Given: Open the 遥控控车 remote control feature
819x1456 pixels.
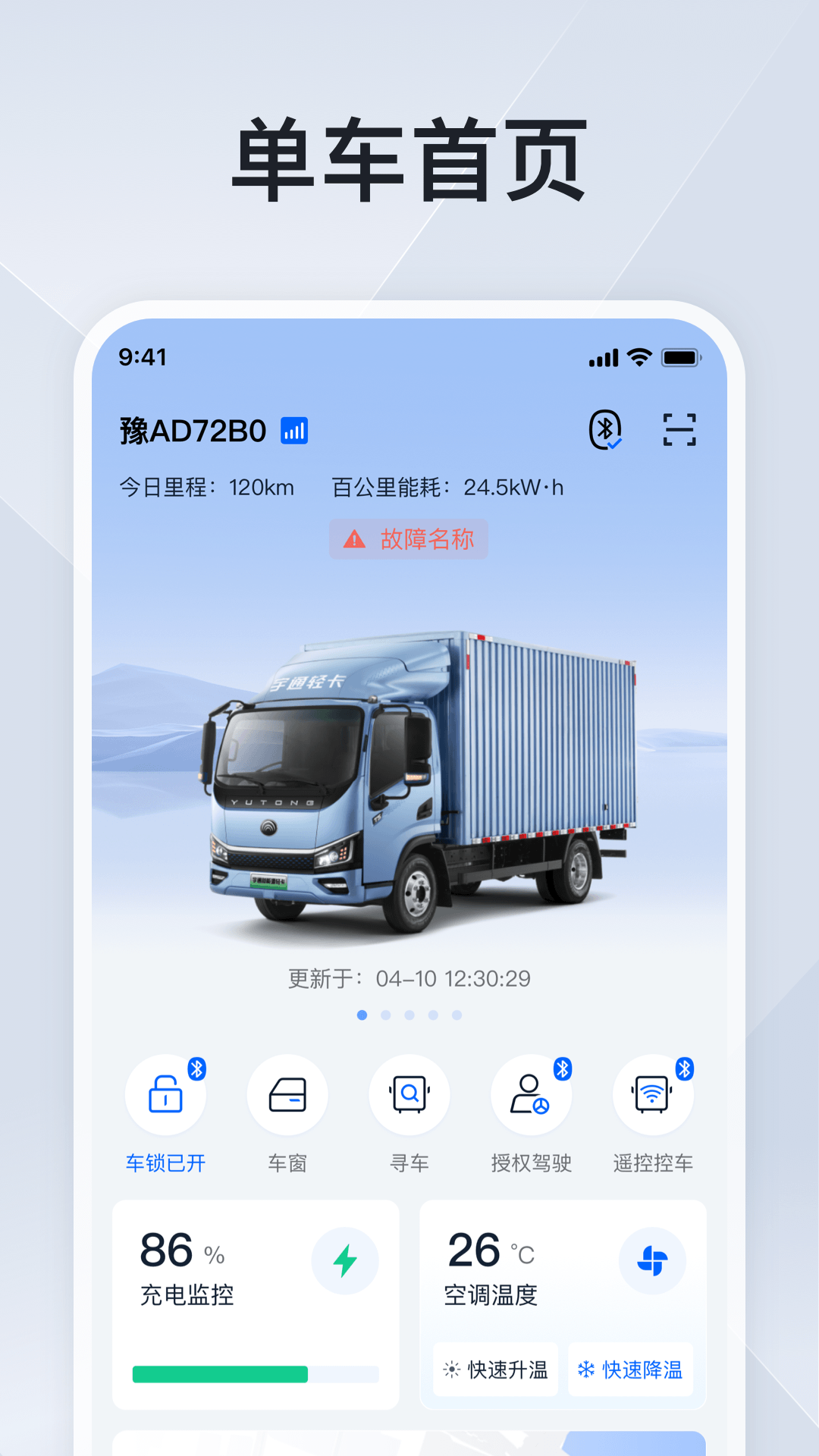Looking at the screenshot, I should pyautogui.click(x=652, y=1095).
